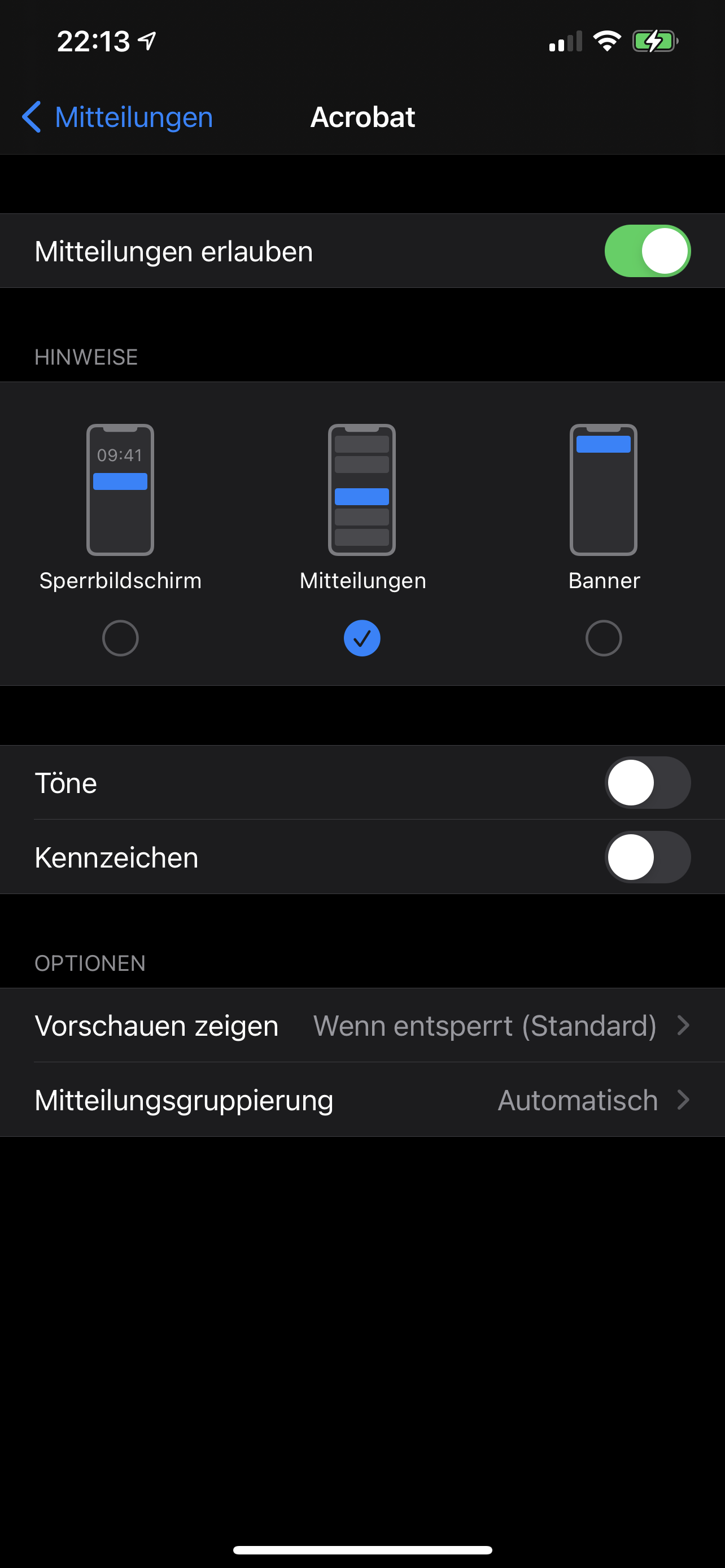Toggle the Kennzeichen switch on
The image size is (725, 1568).
(647, 857)
